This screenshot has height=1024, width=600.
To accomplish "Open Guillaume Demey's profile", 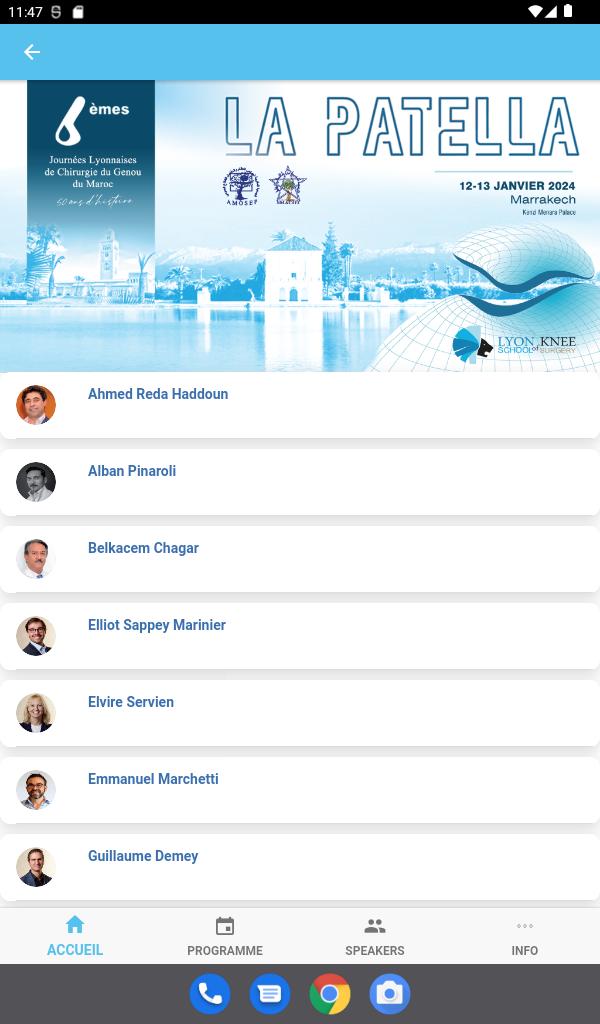I will coord(300,867).
